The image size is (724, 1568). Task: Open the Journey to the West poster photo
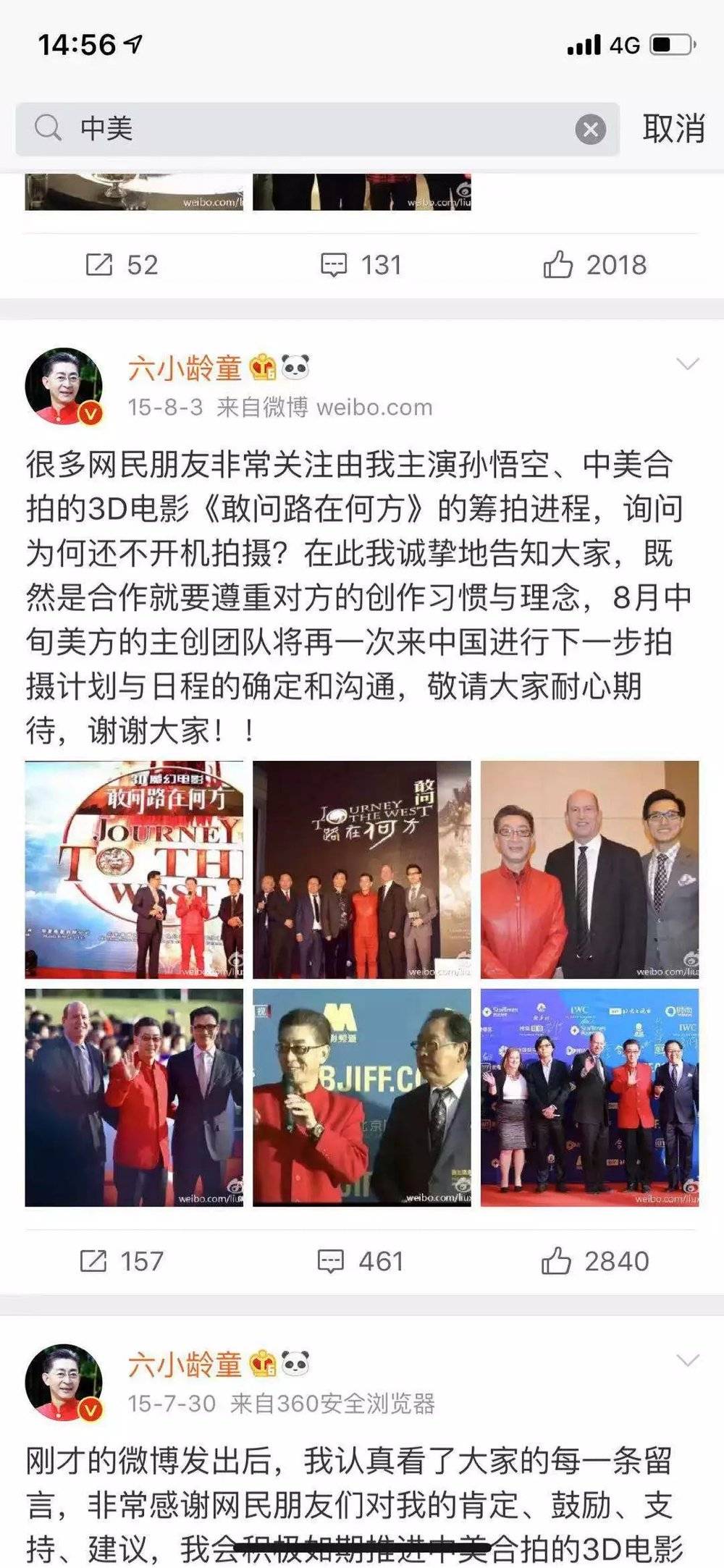(134, 869)
